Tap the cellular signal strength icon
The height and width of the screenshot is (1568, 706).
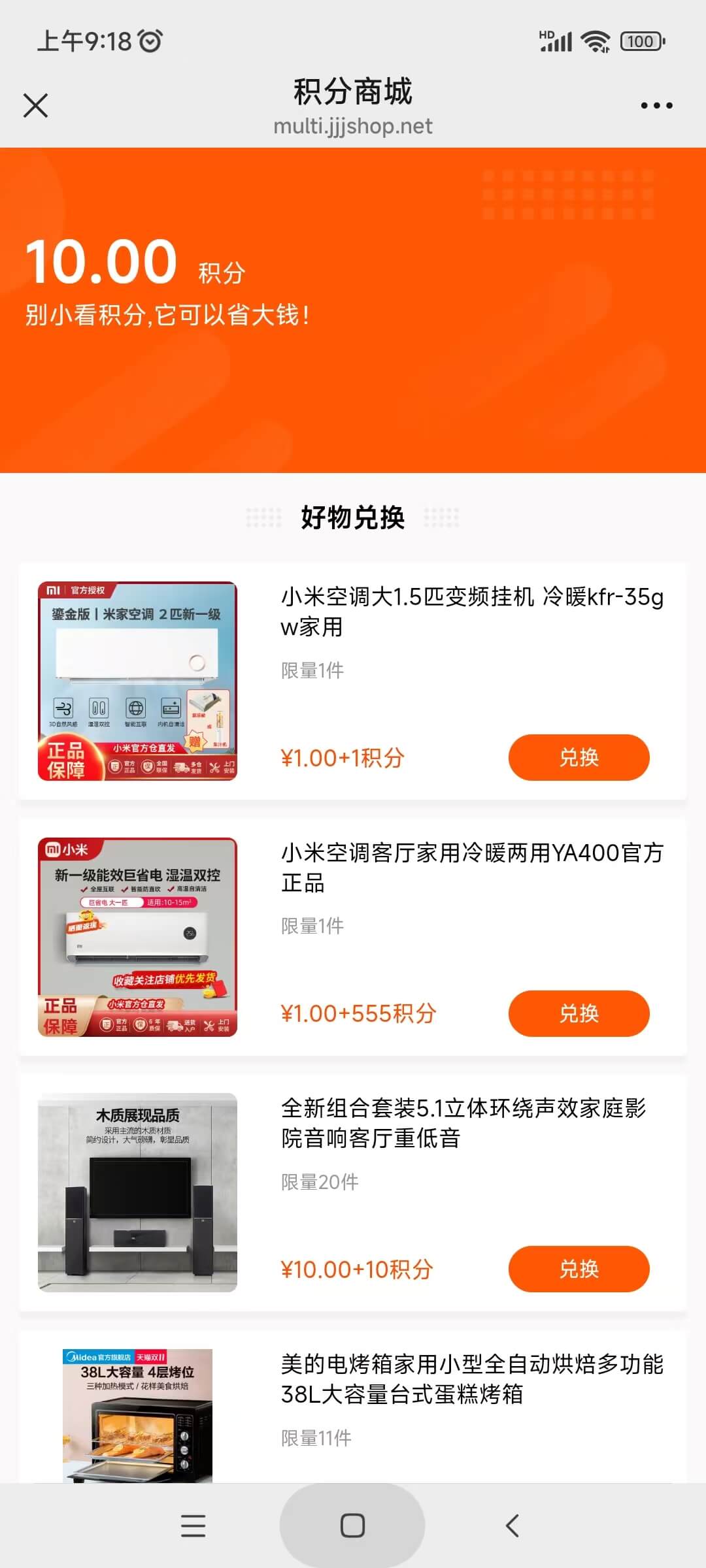pos(555,41)
